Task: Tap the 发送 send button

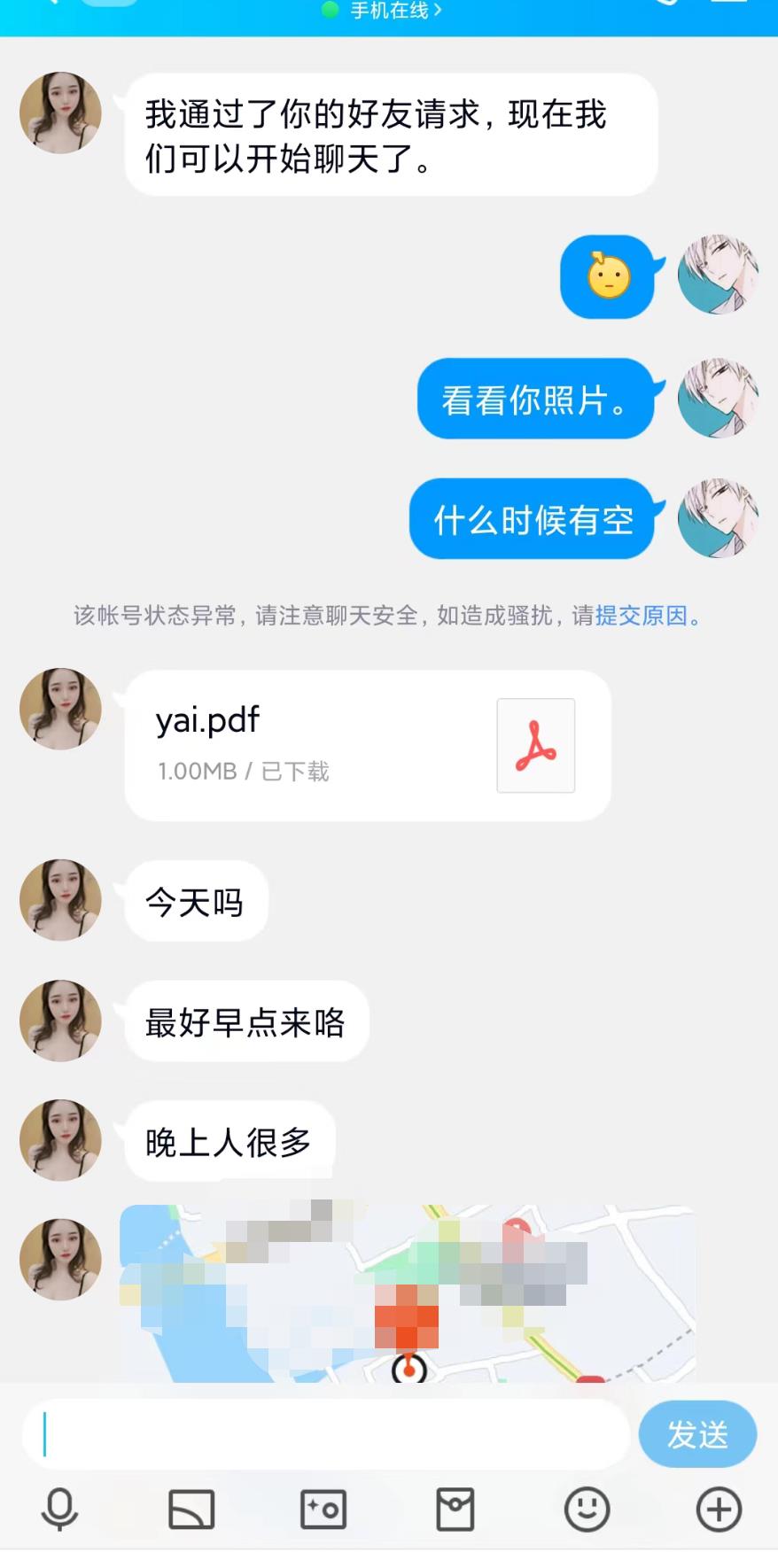Action: [697, 1433]
